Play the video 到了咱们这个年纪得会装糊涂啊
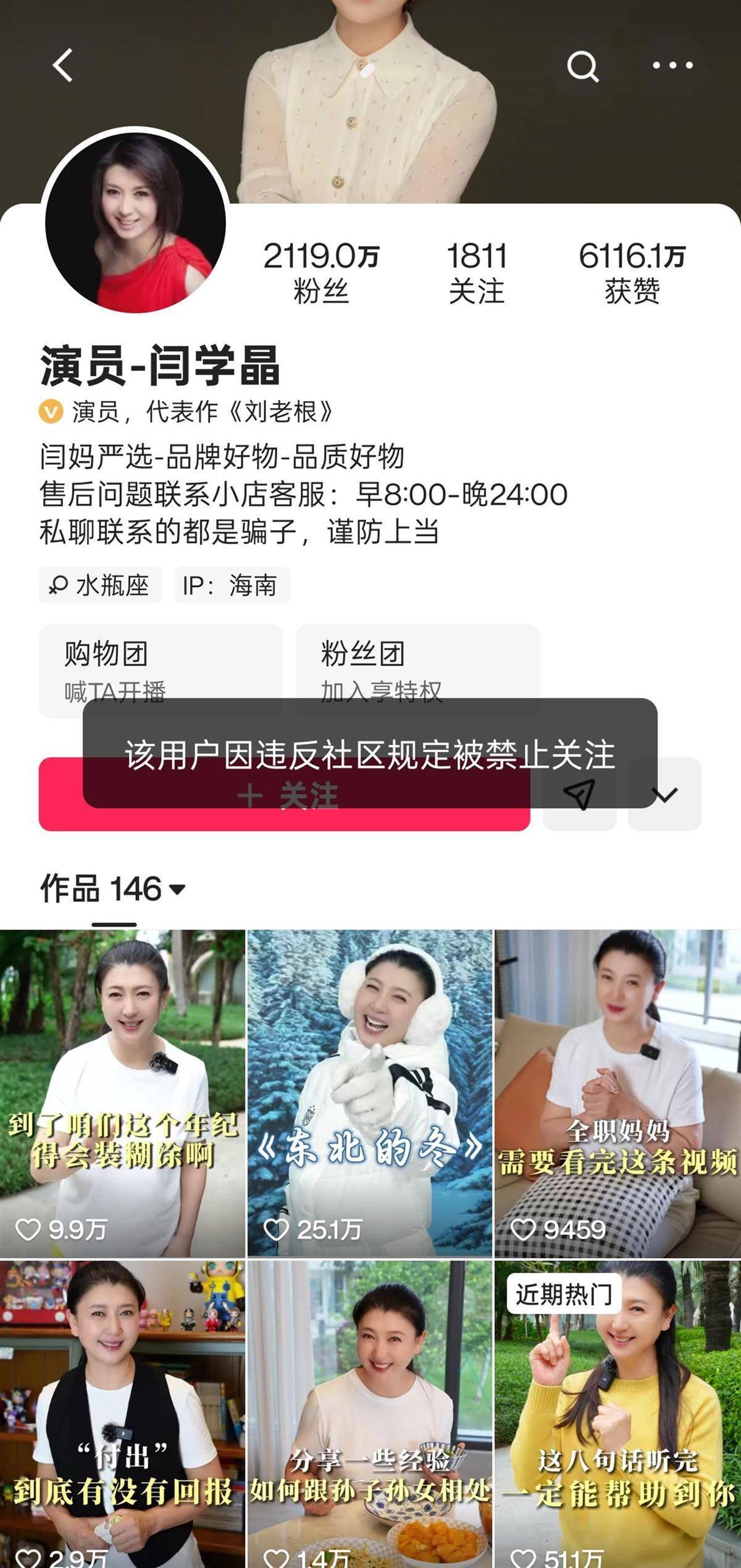741x1568 pixels. (x=122, y=1093)
